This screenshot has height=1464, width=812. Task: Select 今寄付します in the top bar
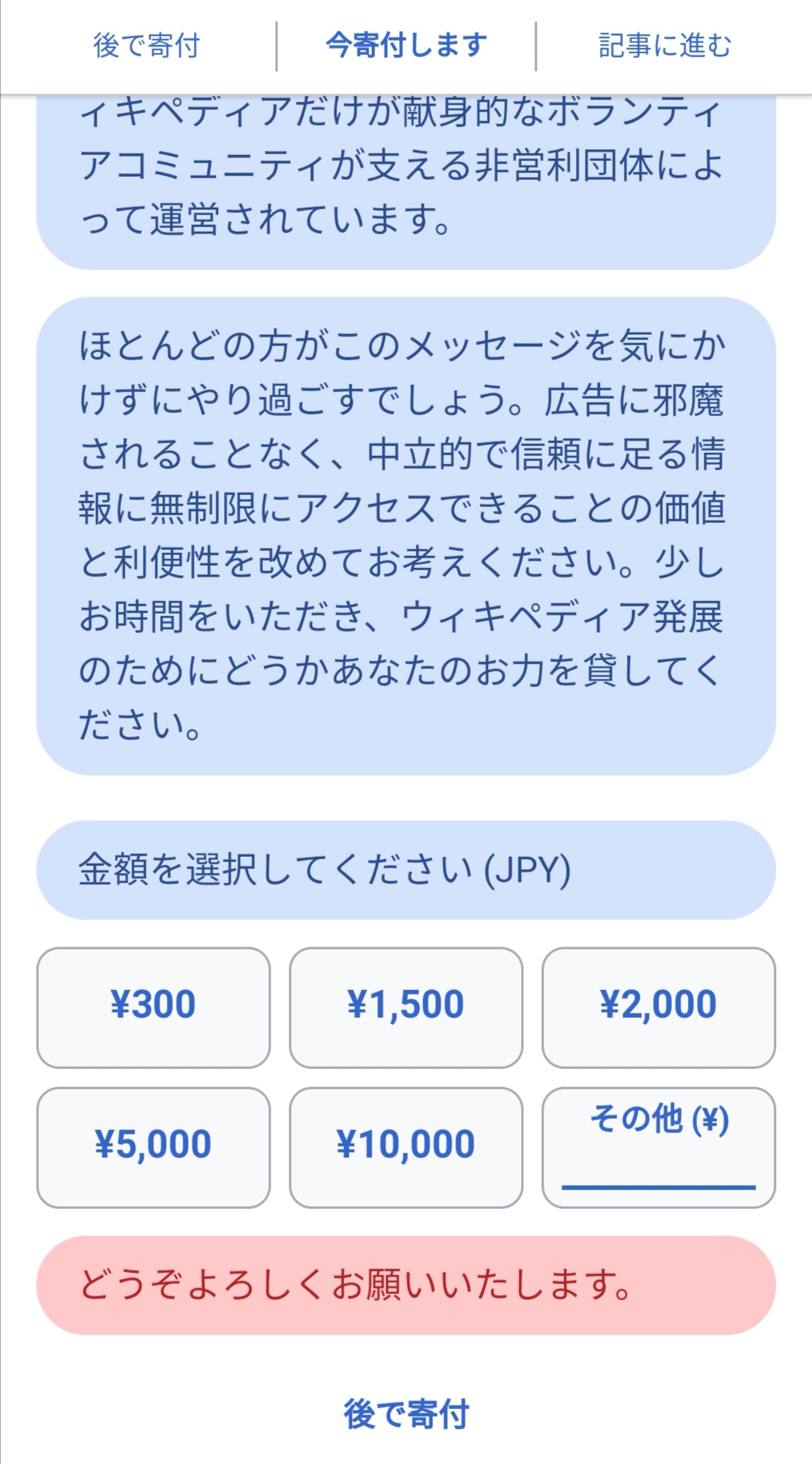pyautogui.click(x=406, y=46)
